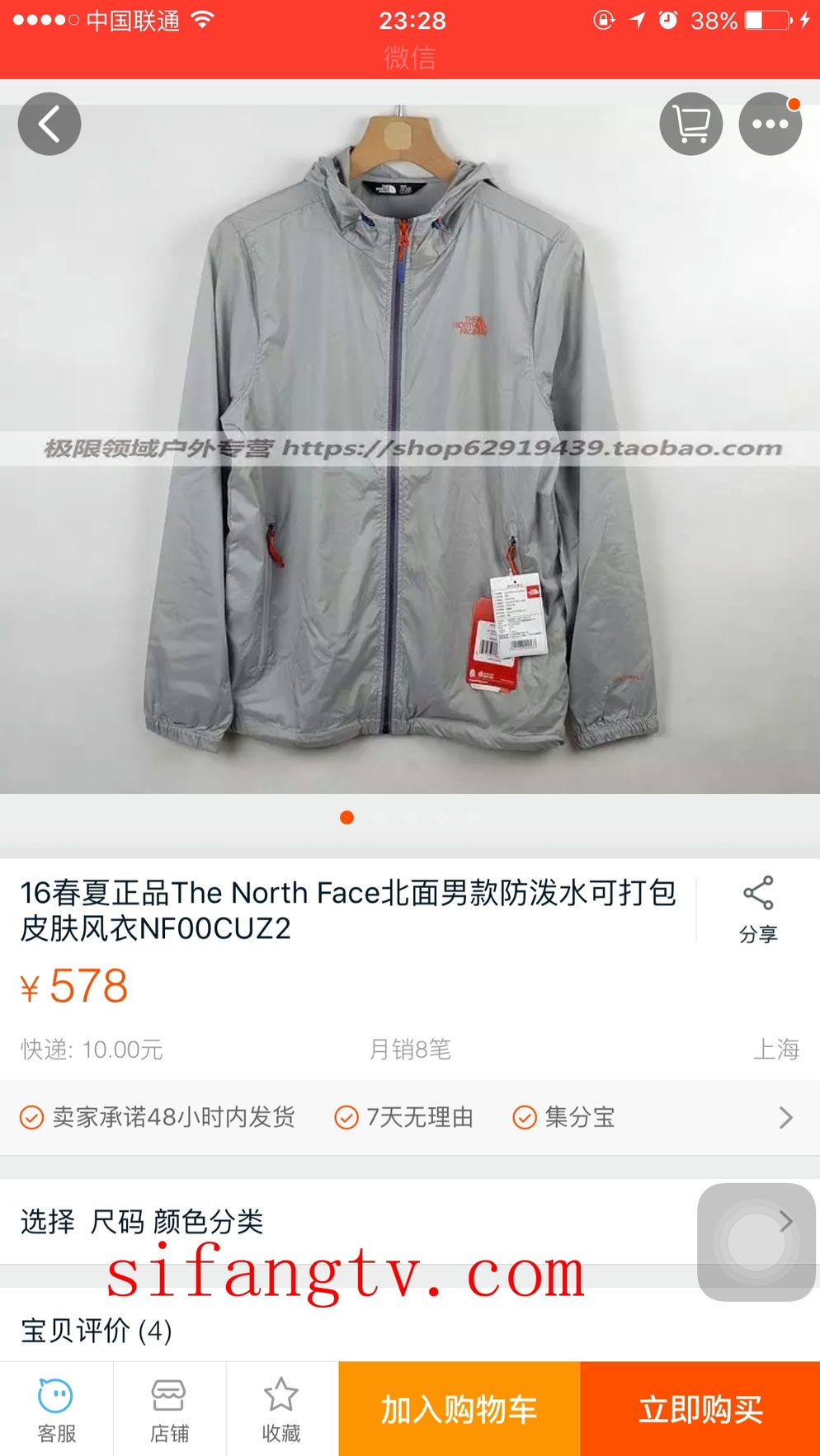Tap the AssistiveTouch floating button
The height and width of the screenshot is (1456, 820).
pos(756,1242)
